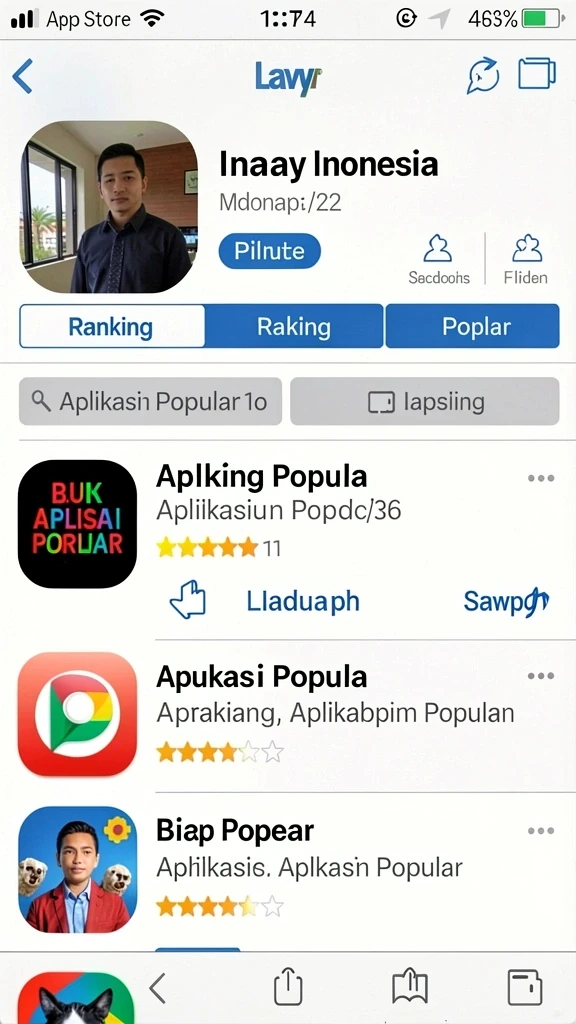Open more options for Aplking Popula
This screenshot has width=576, height=1024.
[541, 478]
